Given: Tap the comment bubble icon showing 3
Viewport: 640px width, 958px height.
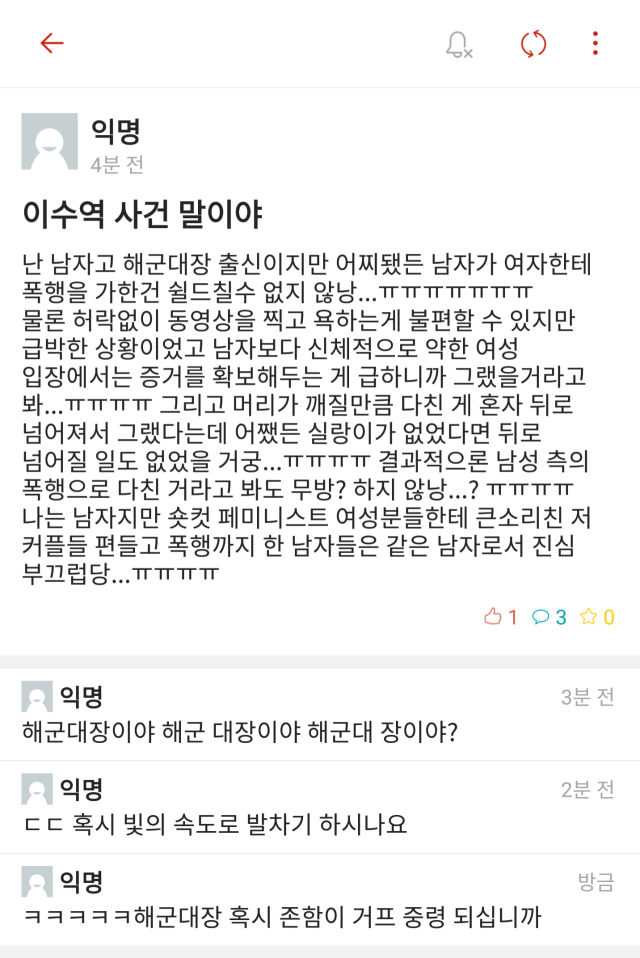Looking at the screenshot, I should tap(541, 617).
